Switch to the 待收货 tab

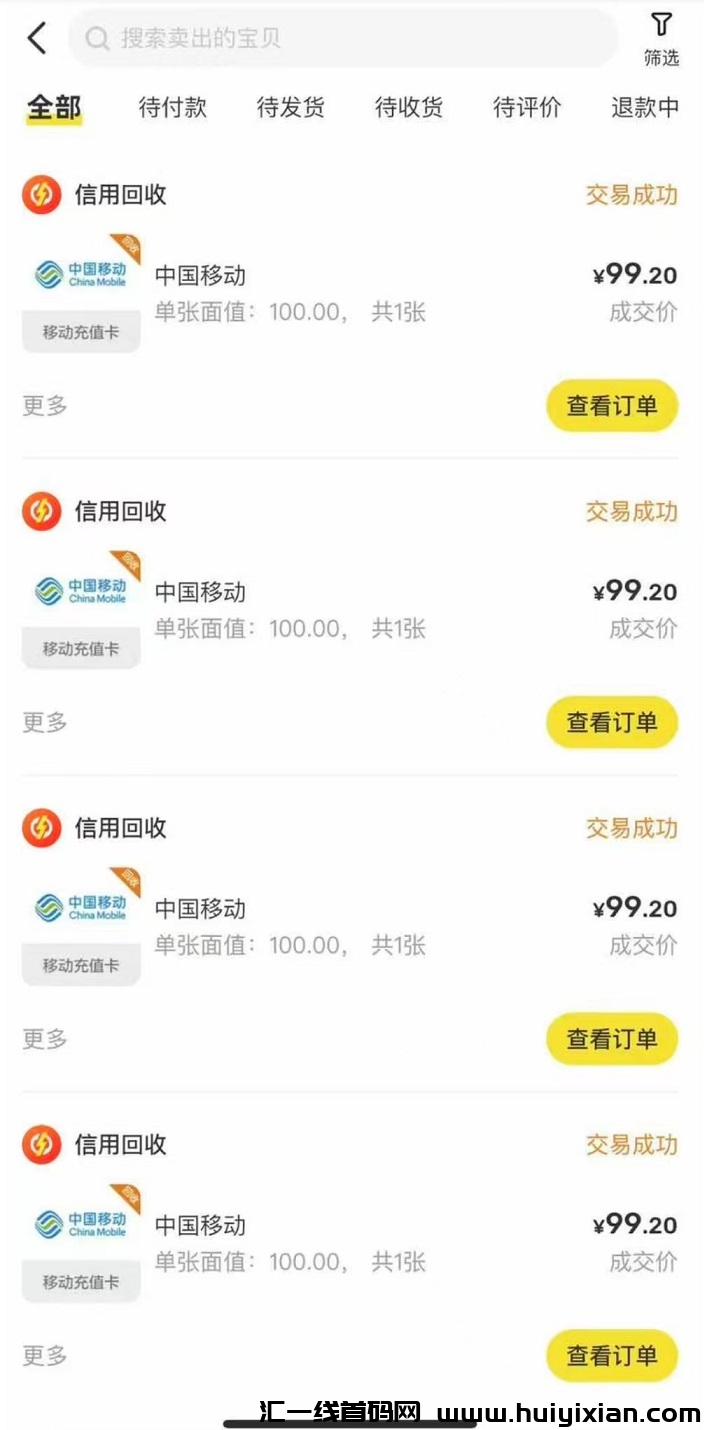(408, 107)
